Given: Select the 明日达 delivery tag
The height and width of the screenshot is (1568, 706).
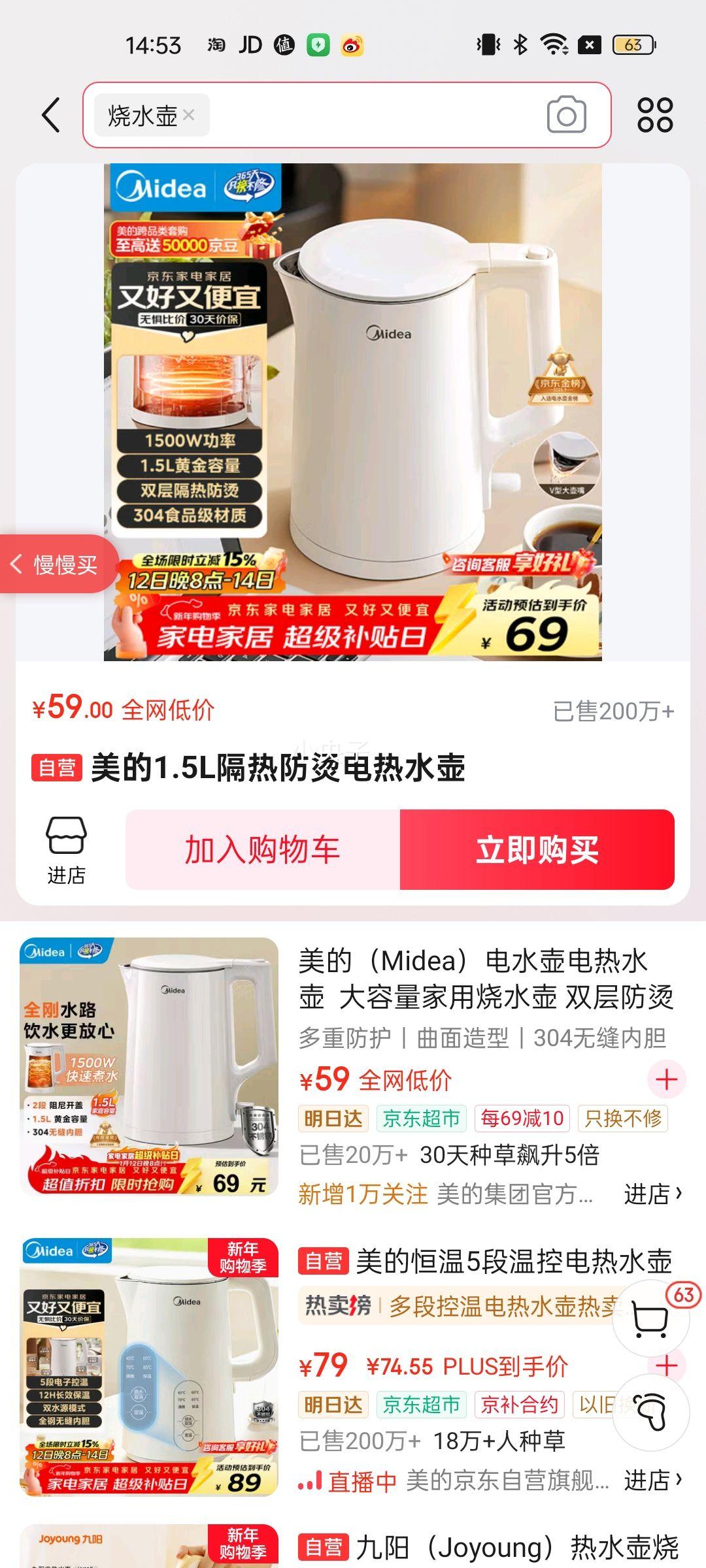Looking at the screenshot, I should (333, 1119).
